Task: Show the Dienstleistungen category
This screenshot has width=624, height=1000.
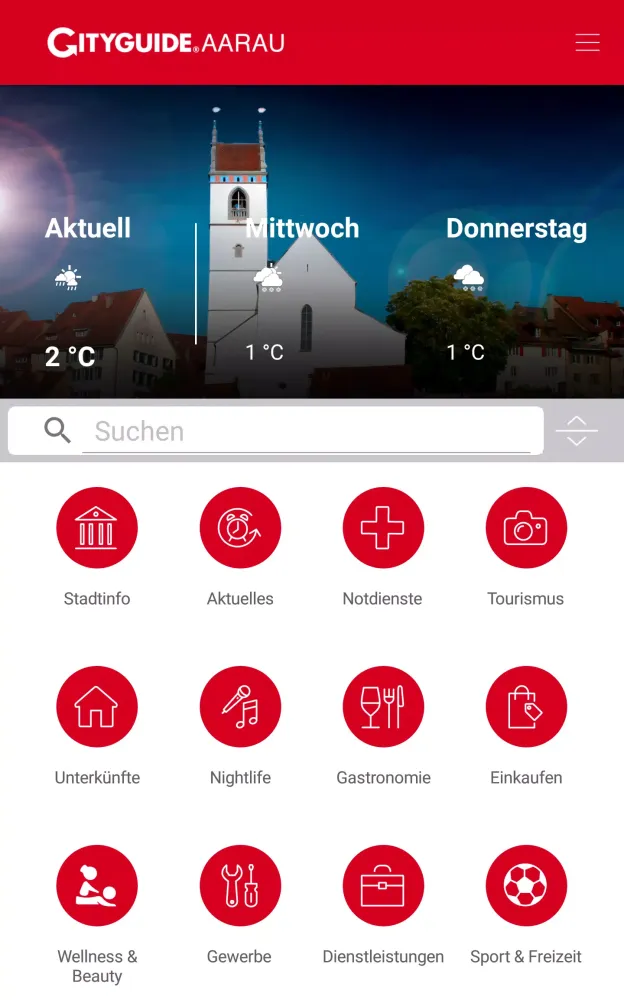Action: tap(383, 886)
